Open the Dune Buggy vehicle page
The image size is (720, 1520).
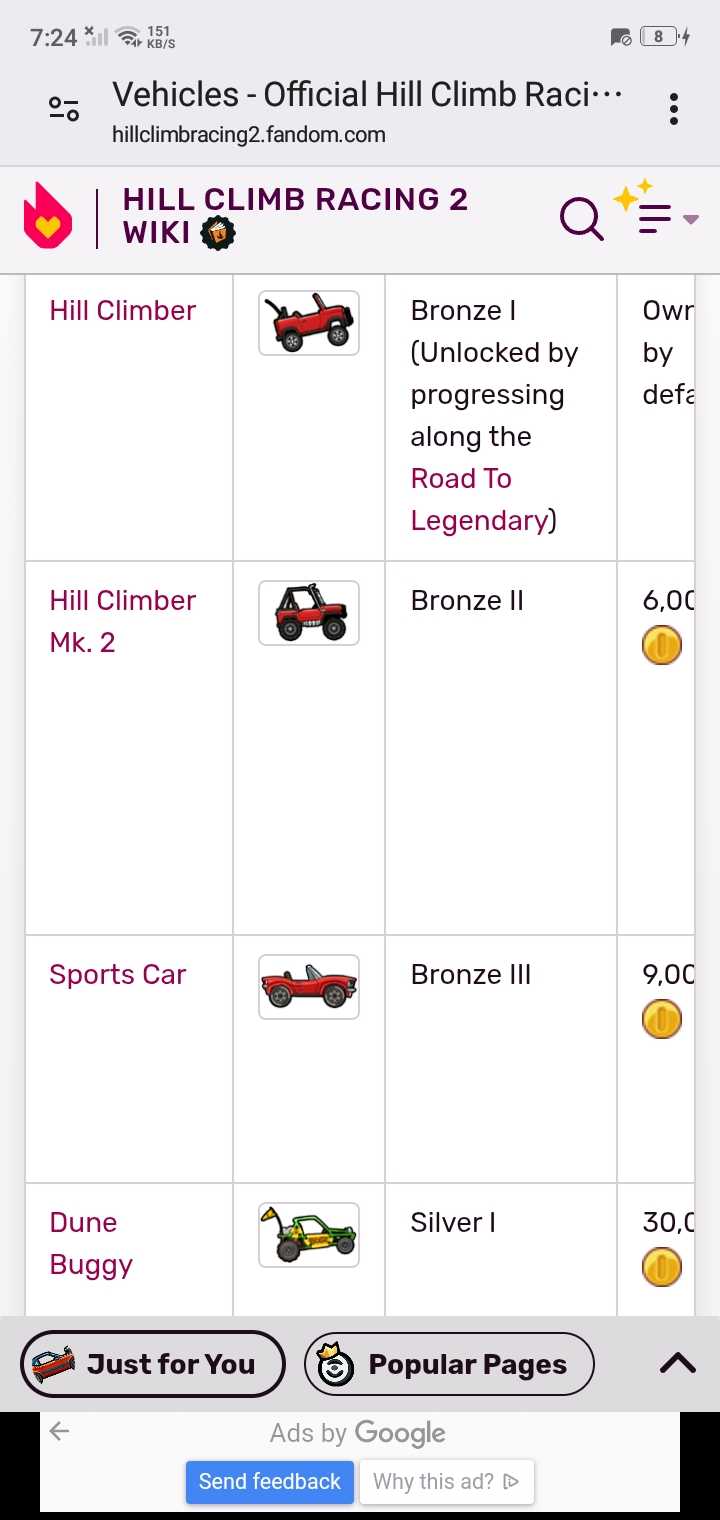(91, 1243)
